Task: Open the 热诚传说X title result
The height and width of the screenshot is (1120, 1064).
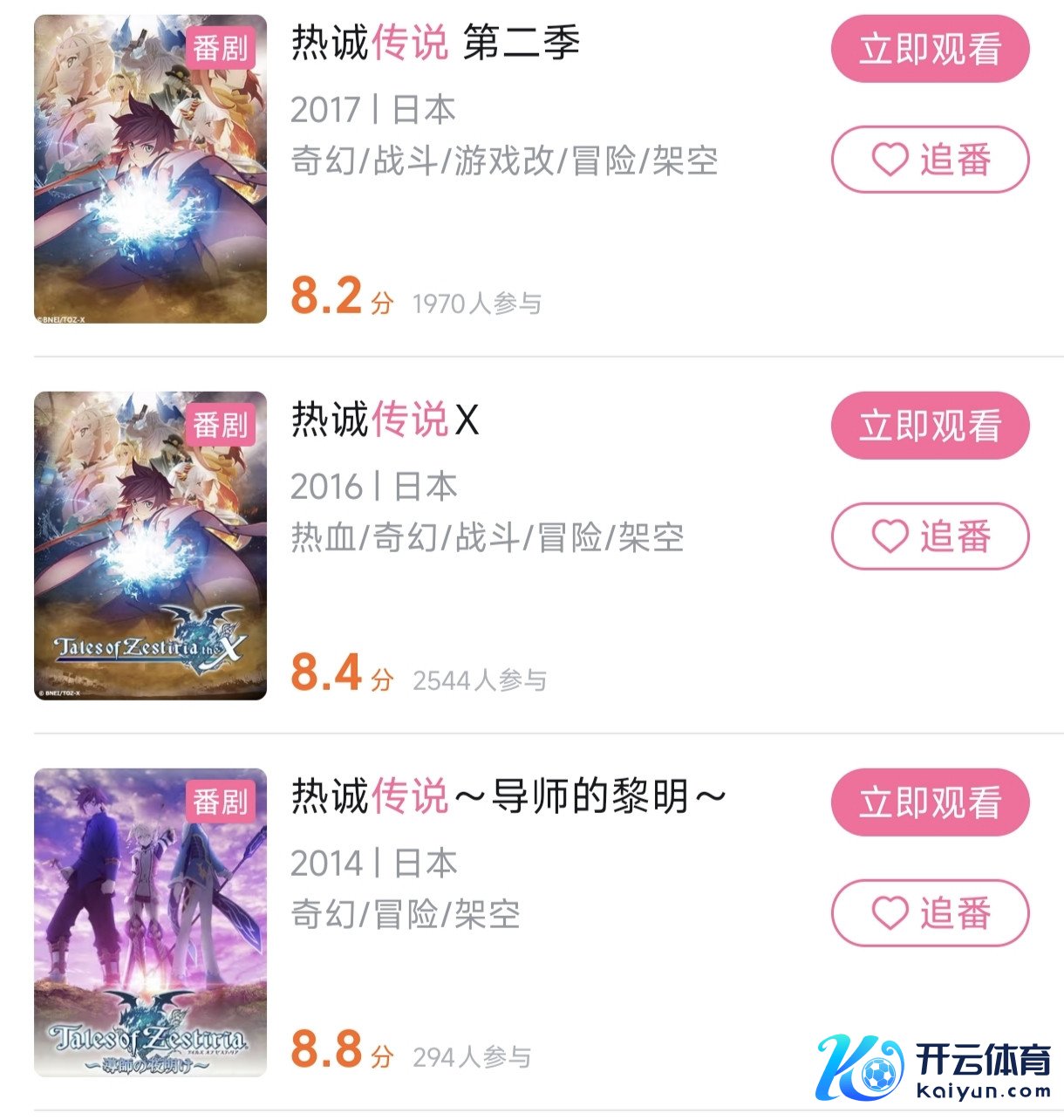Action: coord(385,420)
